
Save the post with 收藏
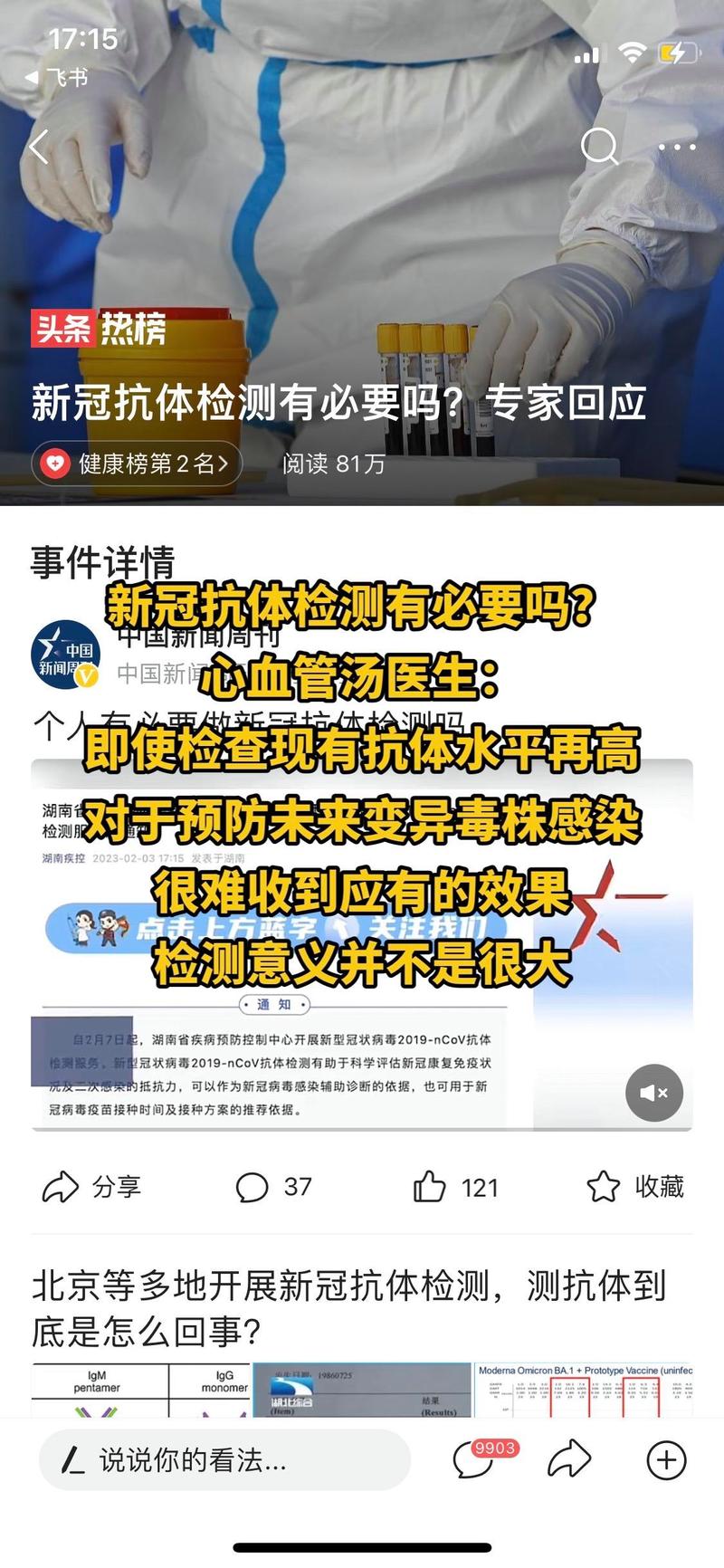(634, 1187)
